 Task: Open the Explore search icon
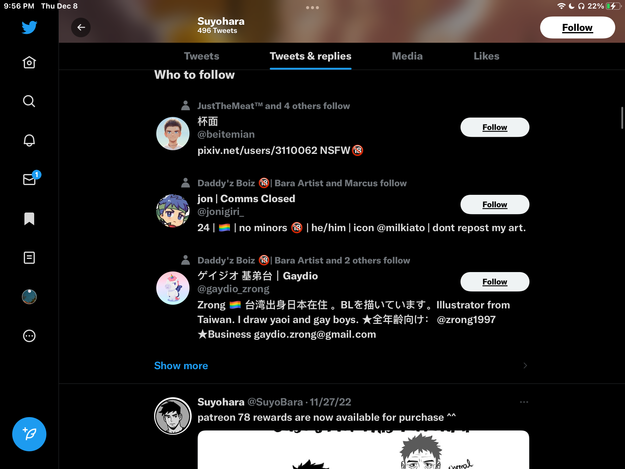pos(29,101)
